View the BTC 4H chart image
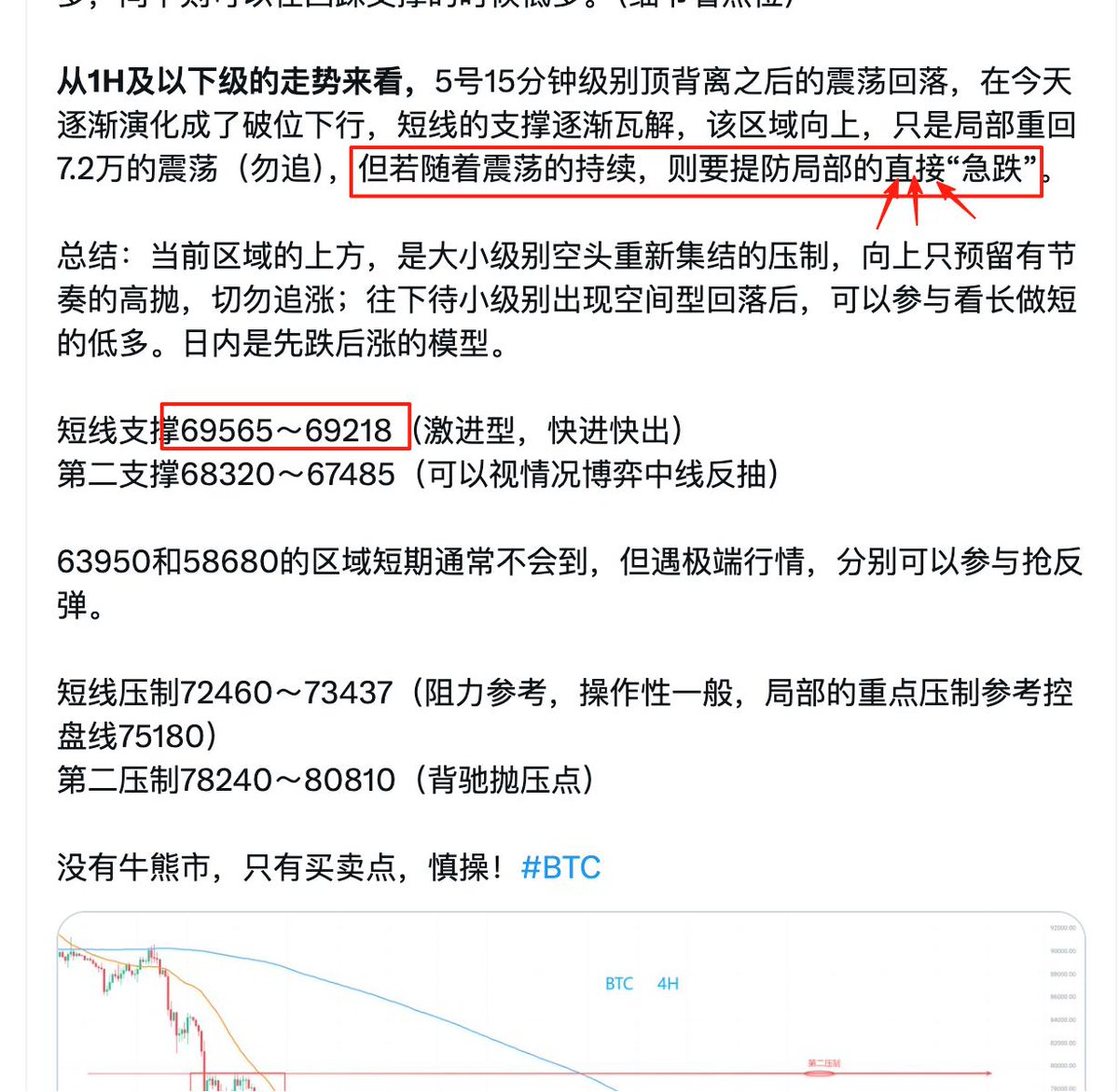 click(x=571, y=1002)
